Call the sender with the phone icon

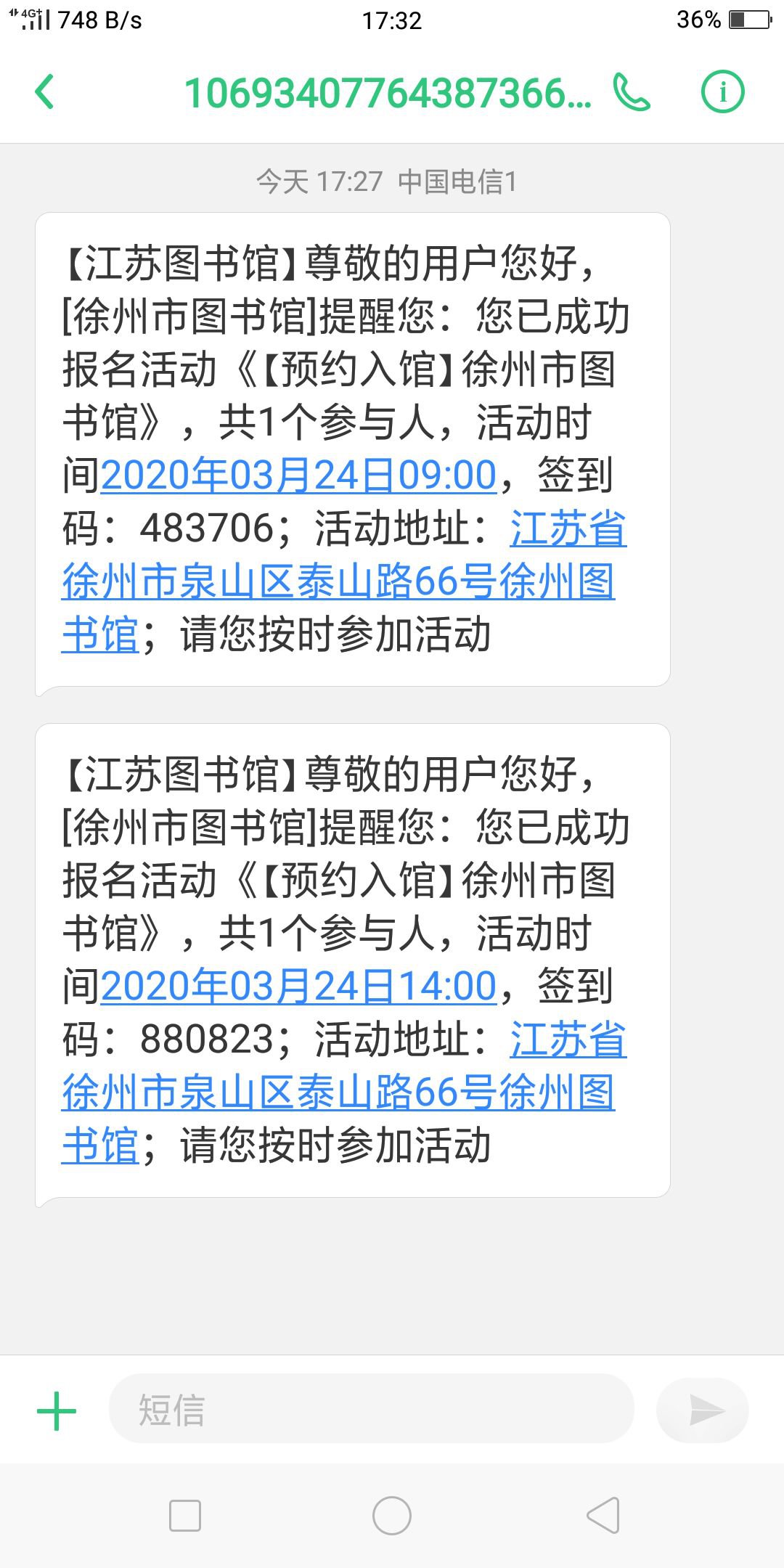632,92
